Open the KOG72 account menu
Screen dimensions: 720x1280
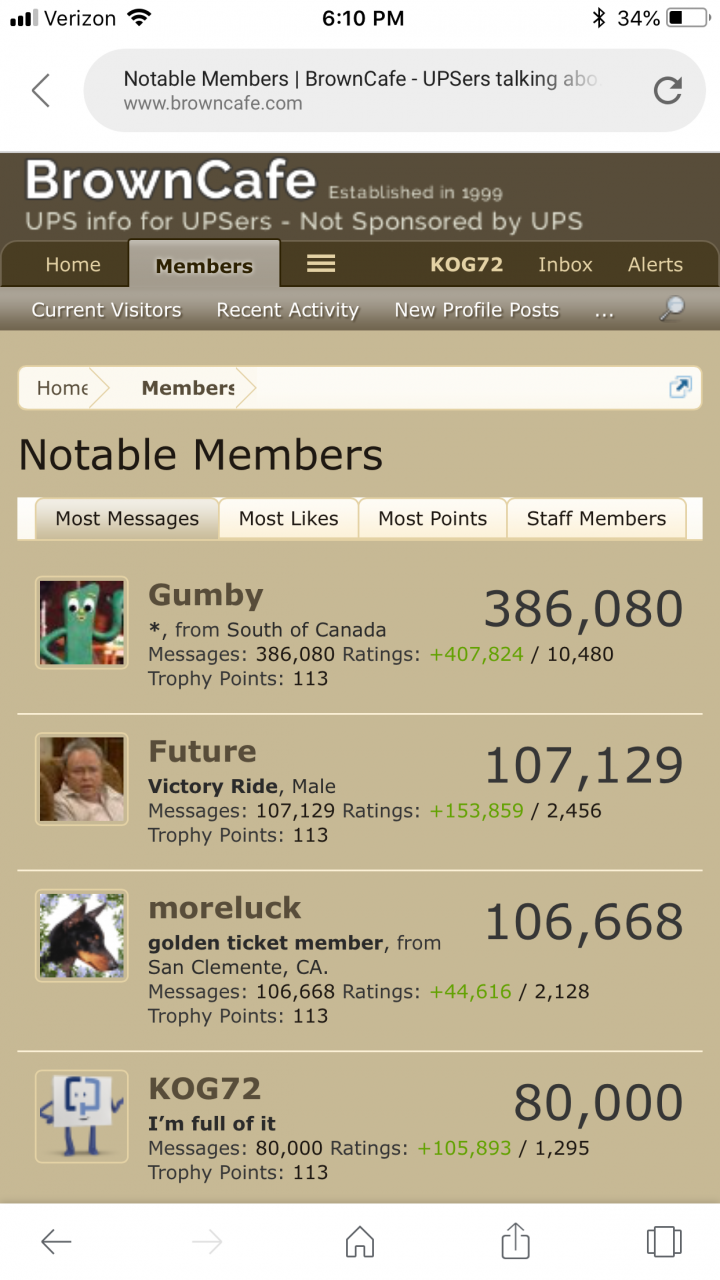[466, 265]
